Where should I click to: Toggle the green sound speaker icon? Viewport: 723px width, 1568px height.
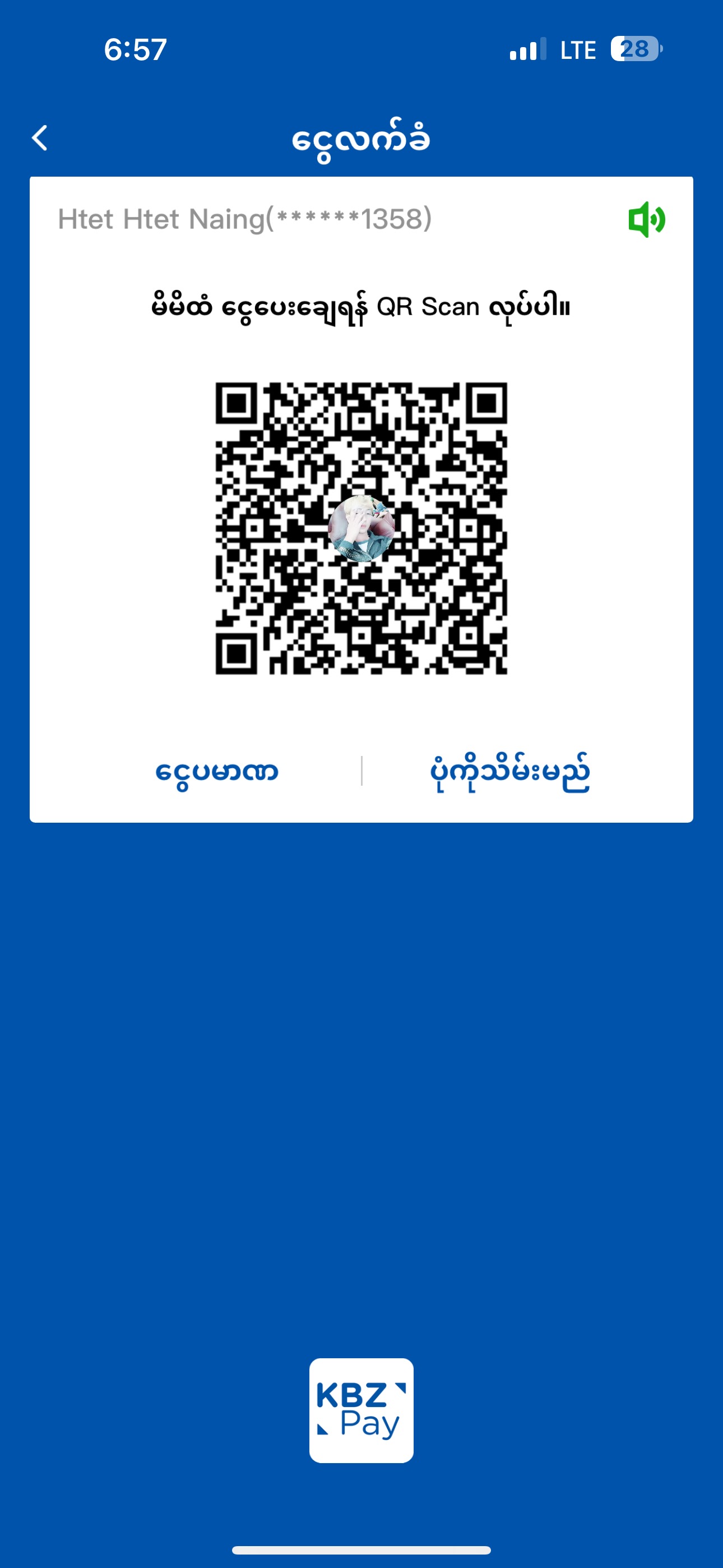(x=646, y=219)
